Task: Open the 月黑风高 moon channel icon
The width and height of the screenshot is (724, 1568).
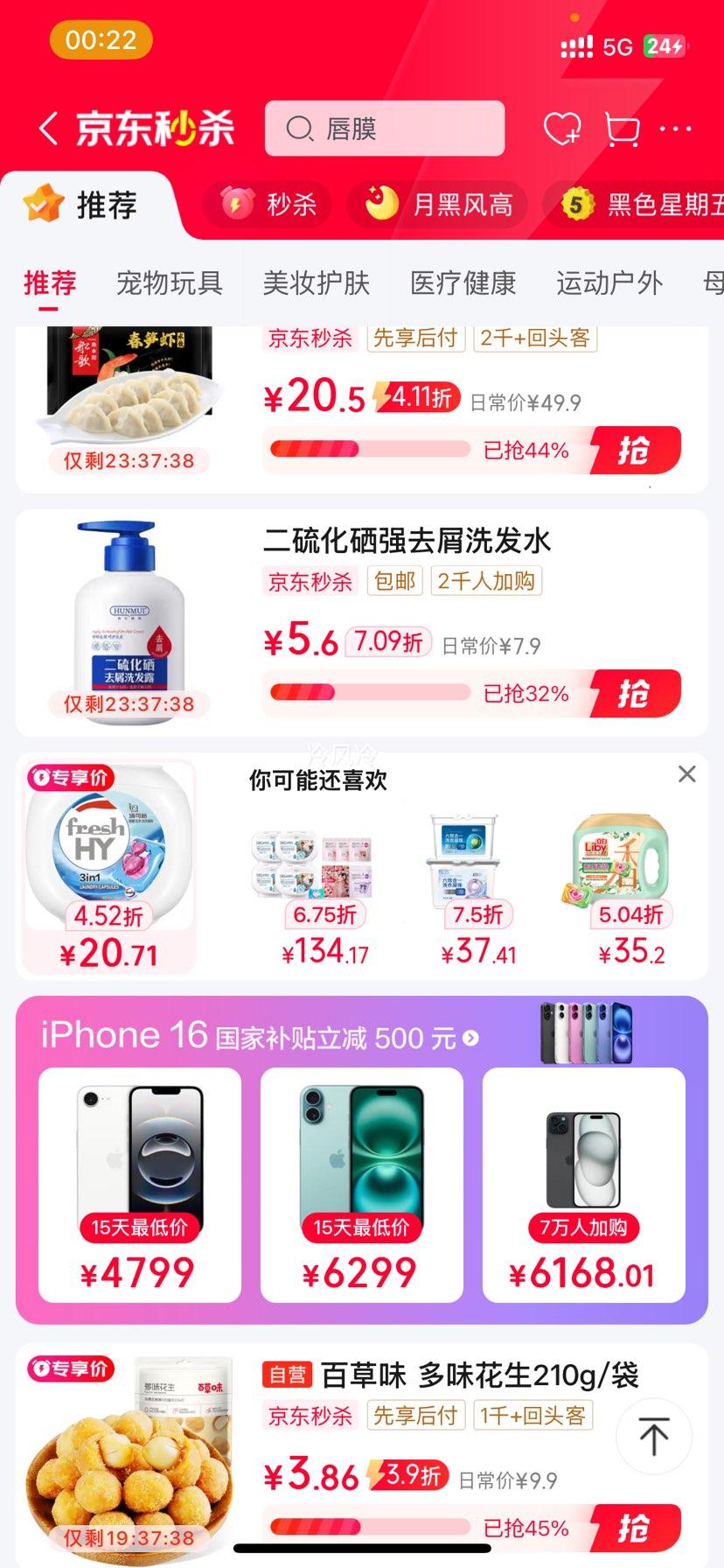Action: coord(378,204)
